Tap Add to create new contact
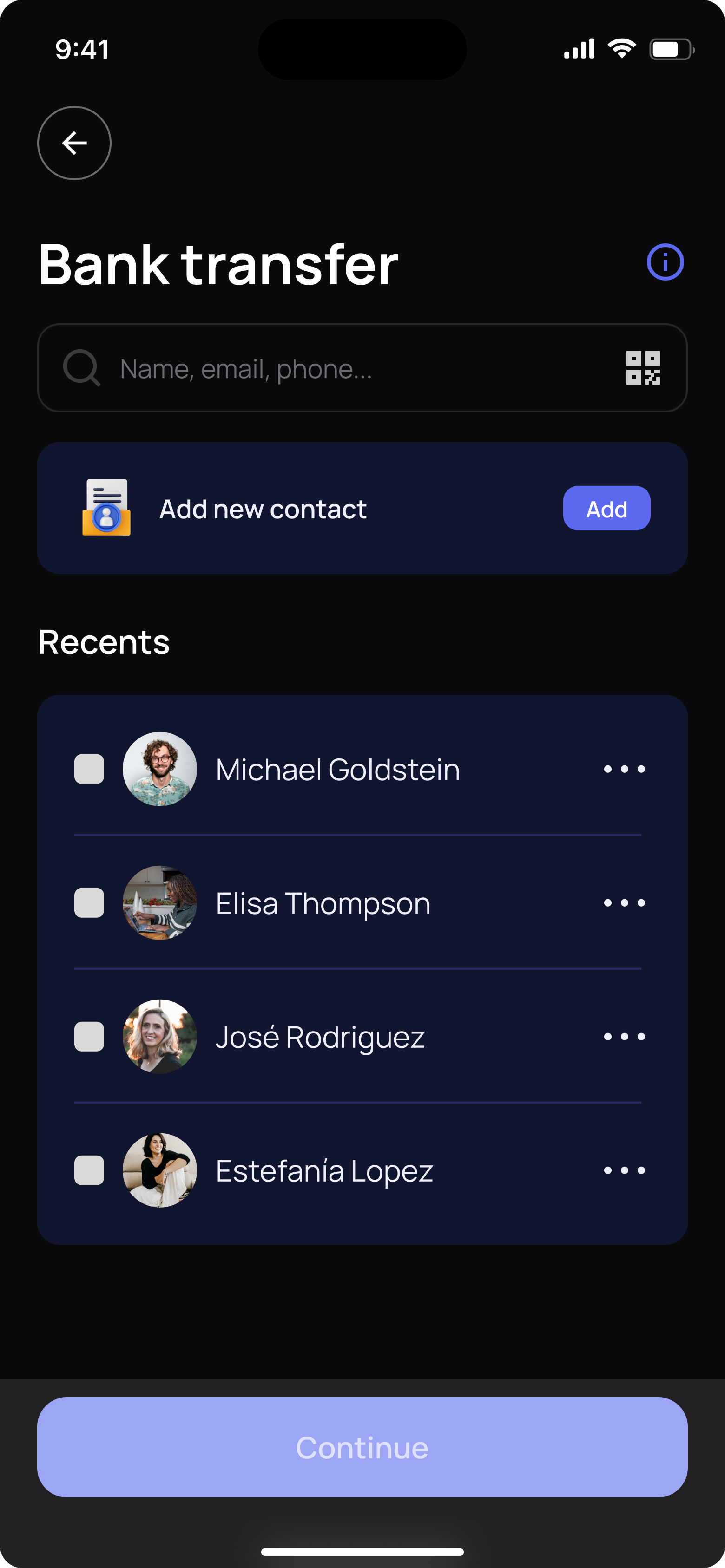 606,508
